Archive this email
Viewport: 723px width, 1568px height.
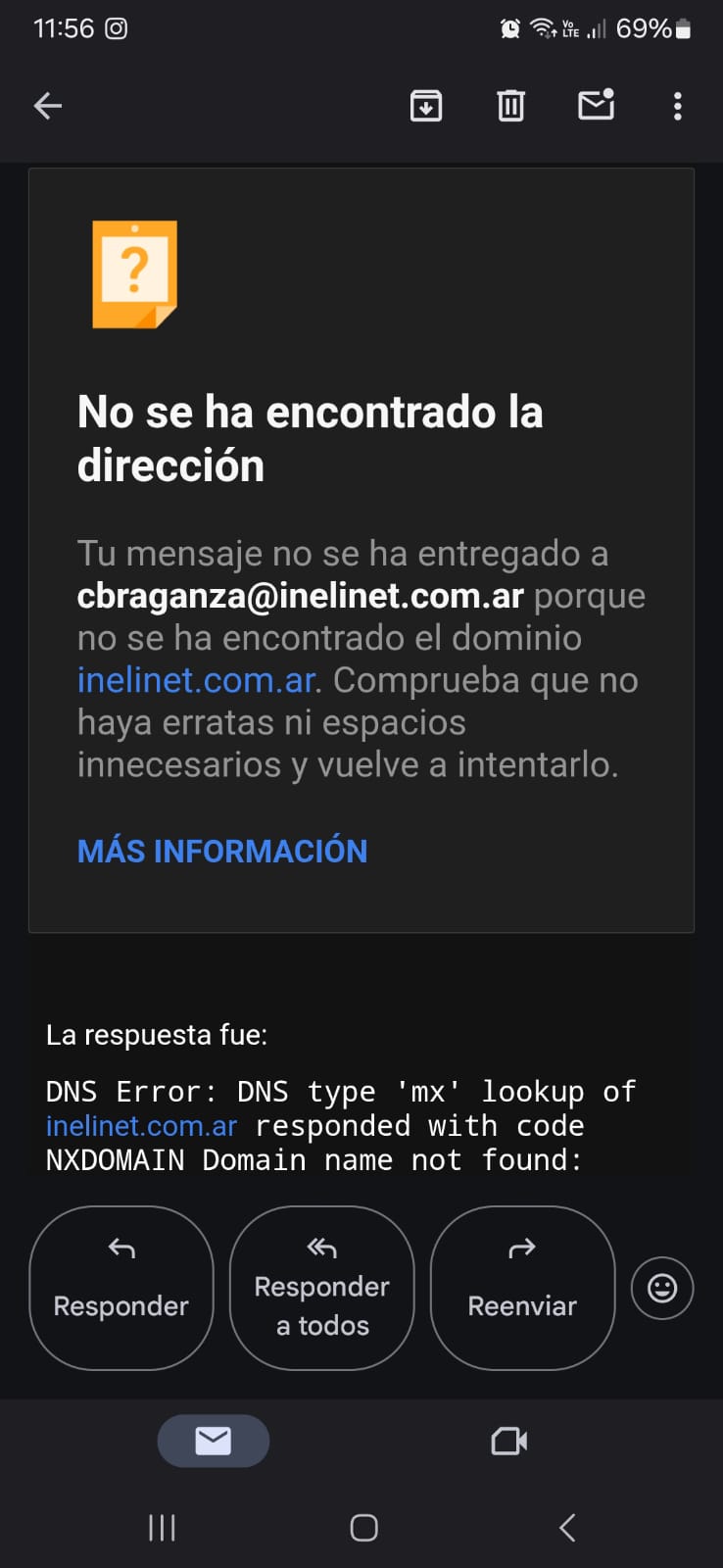click(x=425, y=106)
